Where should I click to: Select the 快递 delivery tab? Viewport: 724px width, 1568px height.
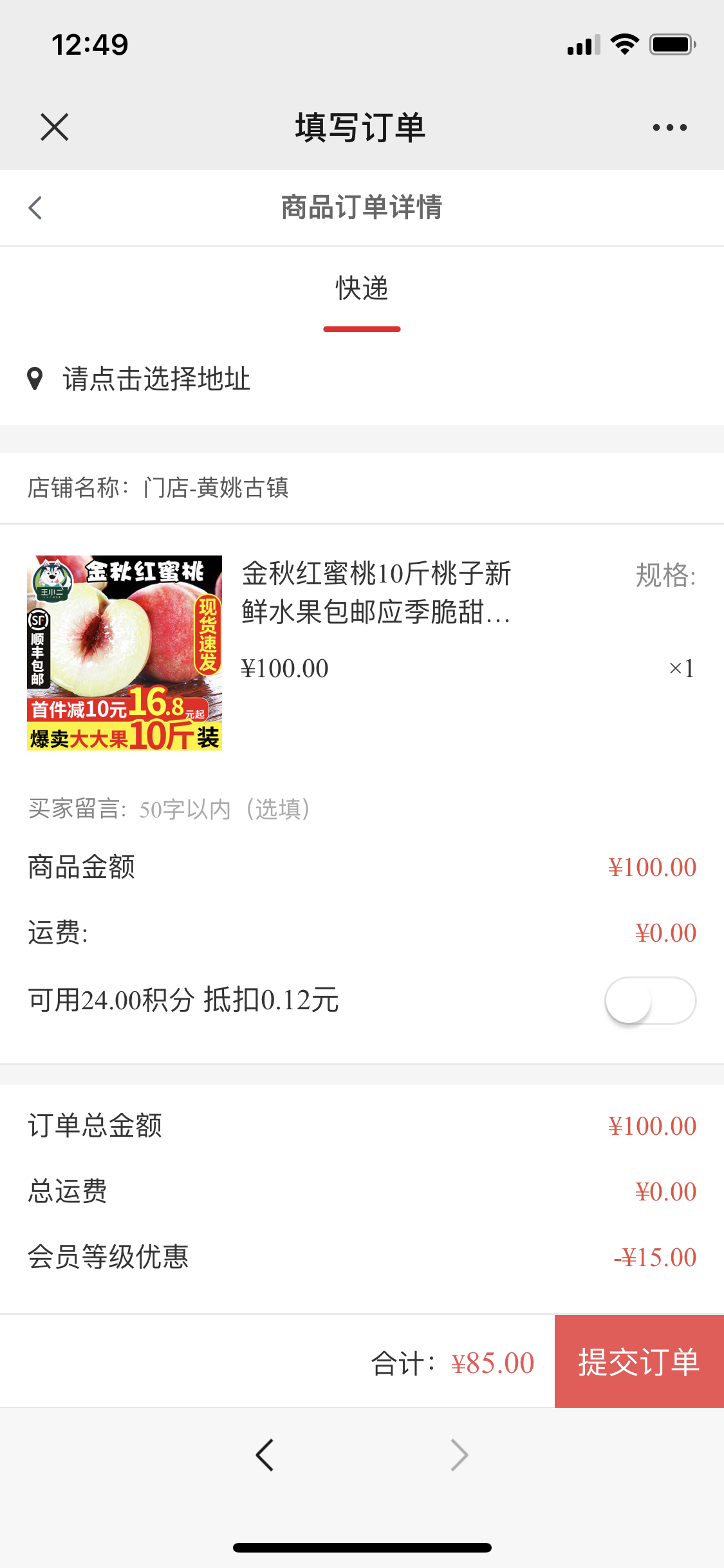point(362,288)
